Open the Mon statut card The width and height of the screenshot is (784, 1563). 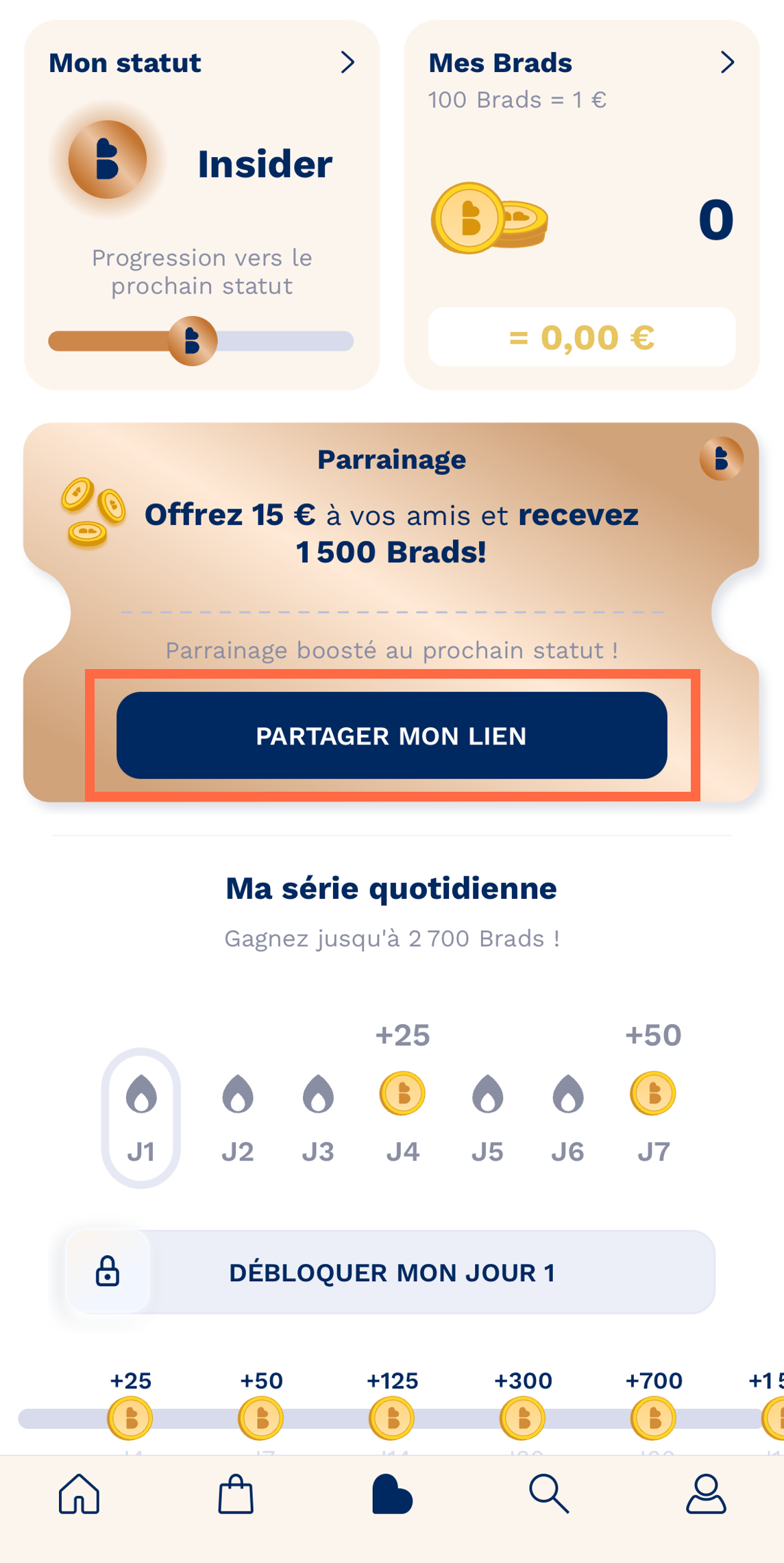(201, 205)
